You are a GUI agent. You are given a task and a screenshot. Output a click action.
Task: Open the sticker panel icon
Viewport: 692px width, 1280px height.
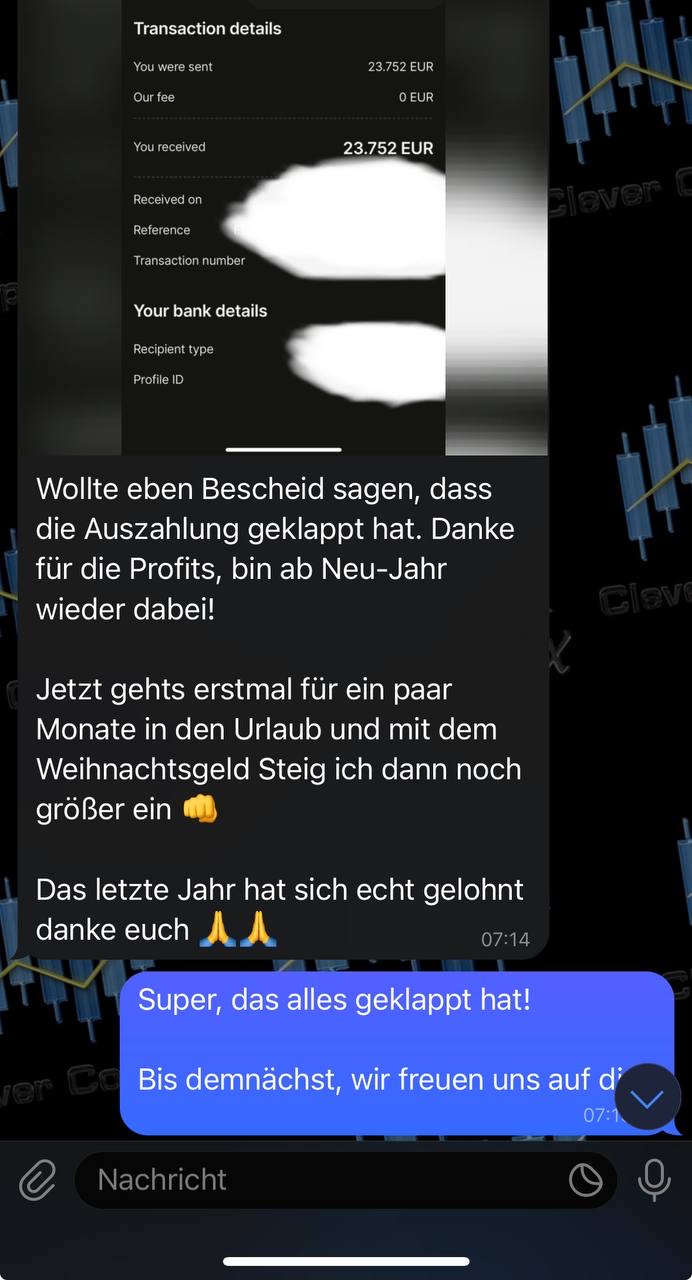586,1181
